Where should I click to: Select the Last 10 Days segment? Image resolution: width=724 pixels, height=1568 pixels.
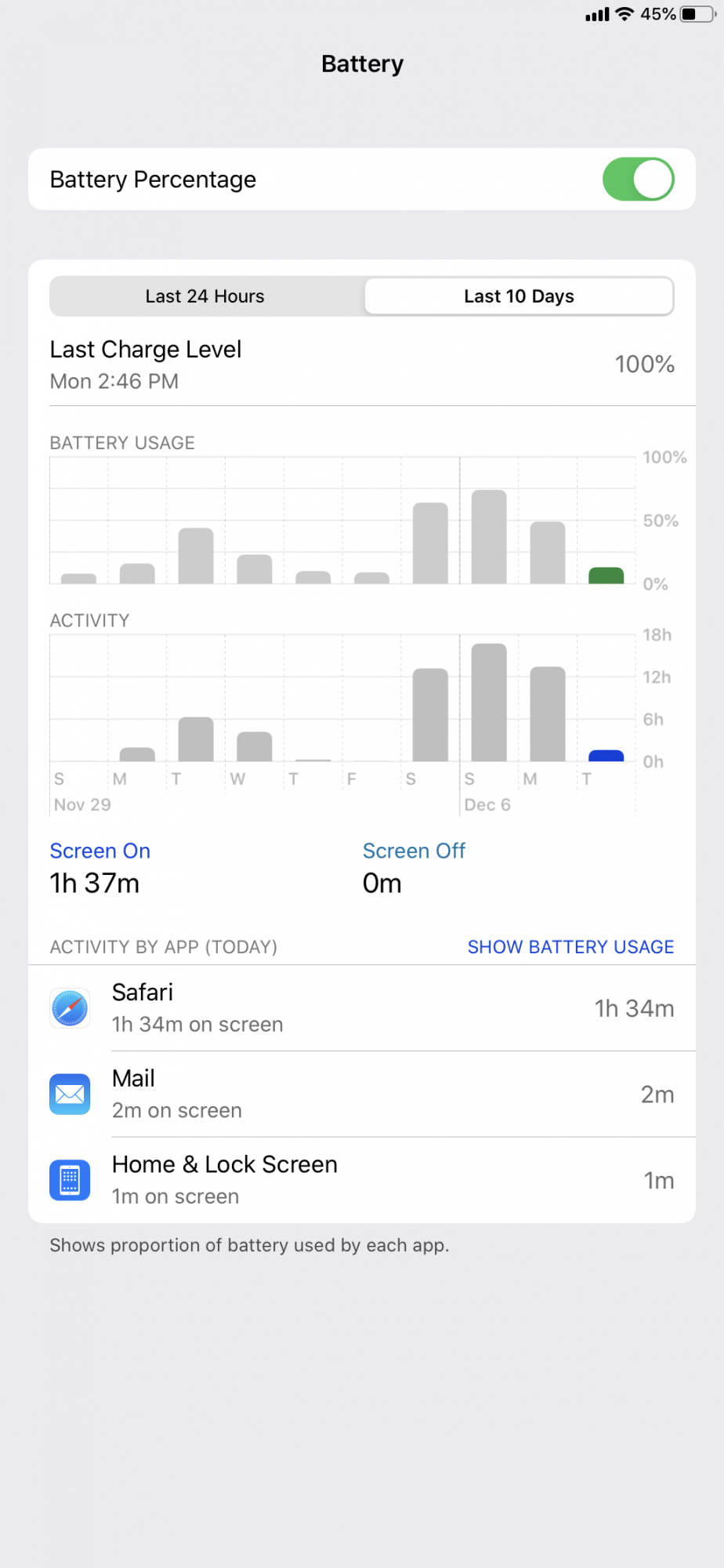(519, 296)
